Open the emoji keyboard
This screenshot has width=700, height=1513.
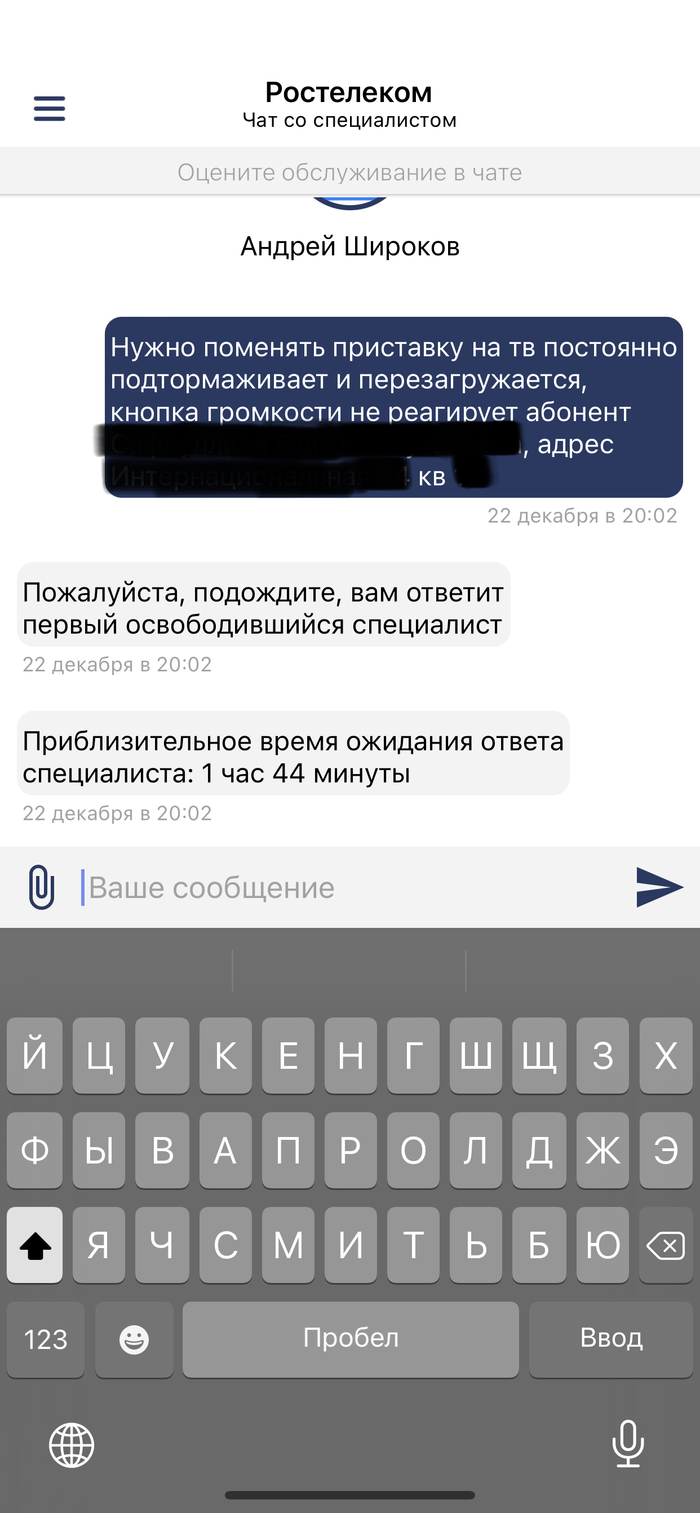click(134, 1339)
